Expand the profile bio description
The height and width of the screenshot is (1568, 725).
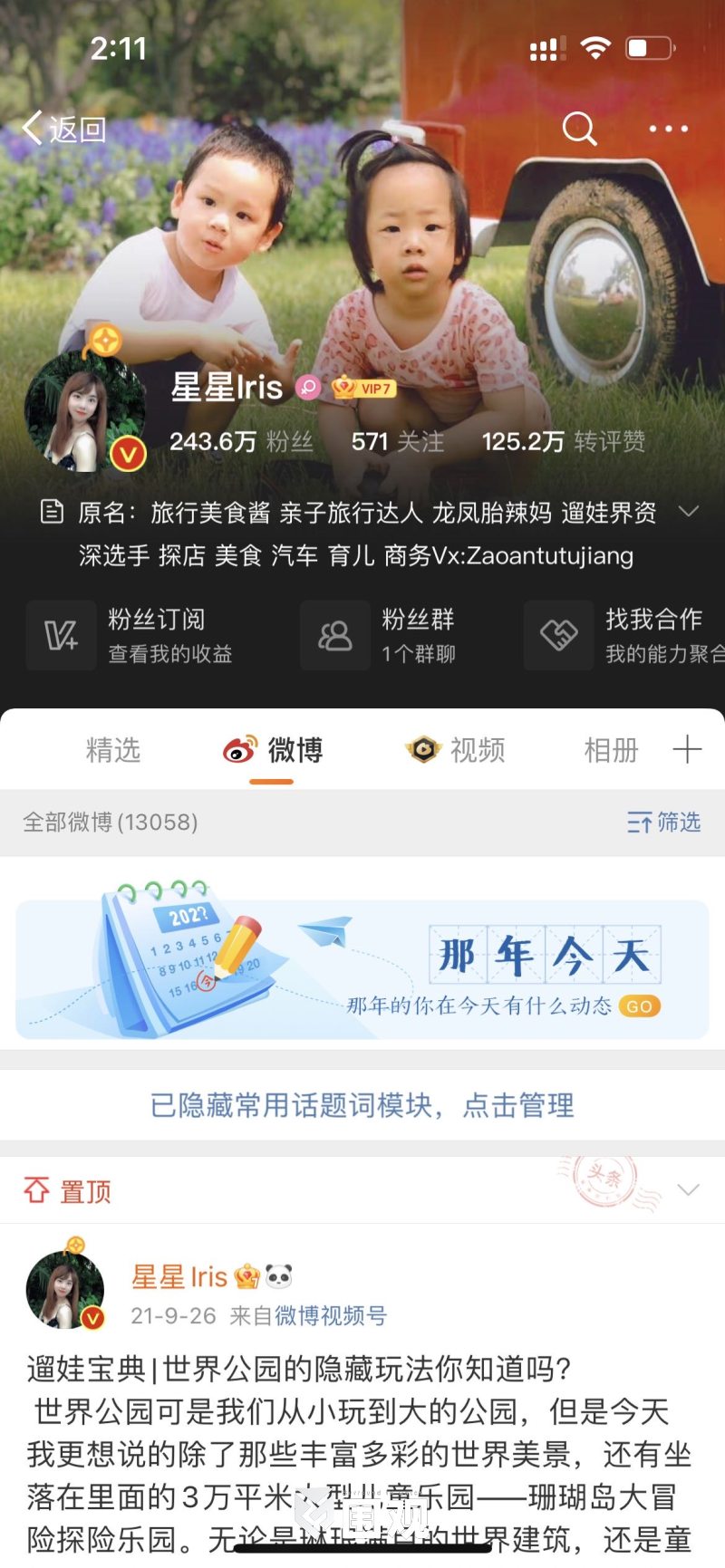click(689, 512)
